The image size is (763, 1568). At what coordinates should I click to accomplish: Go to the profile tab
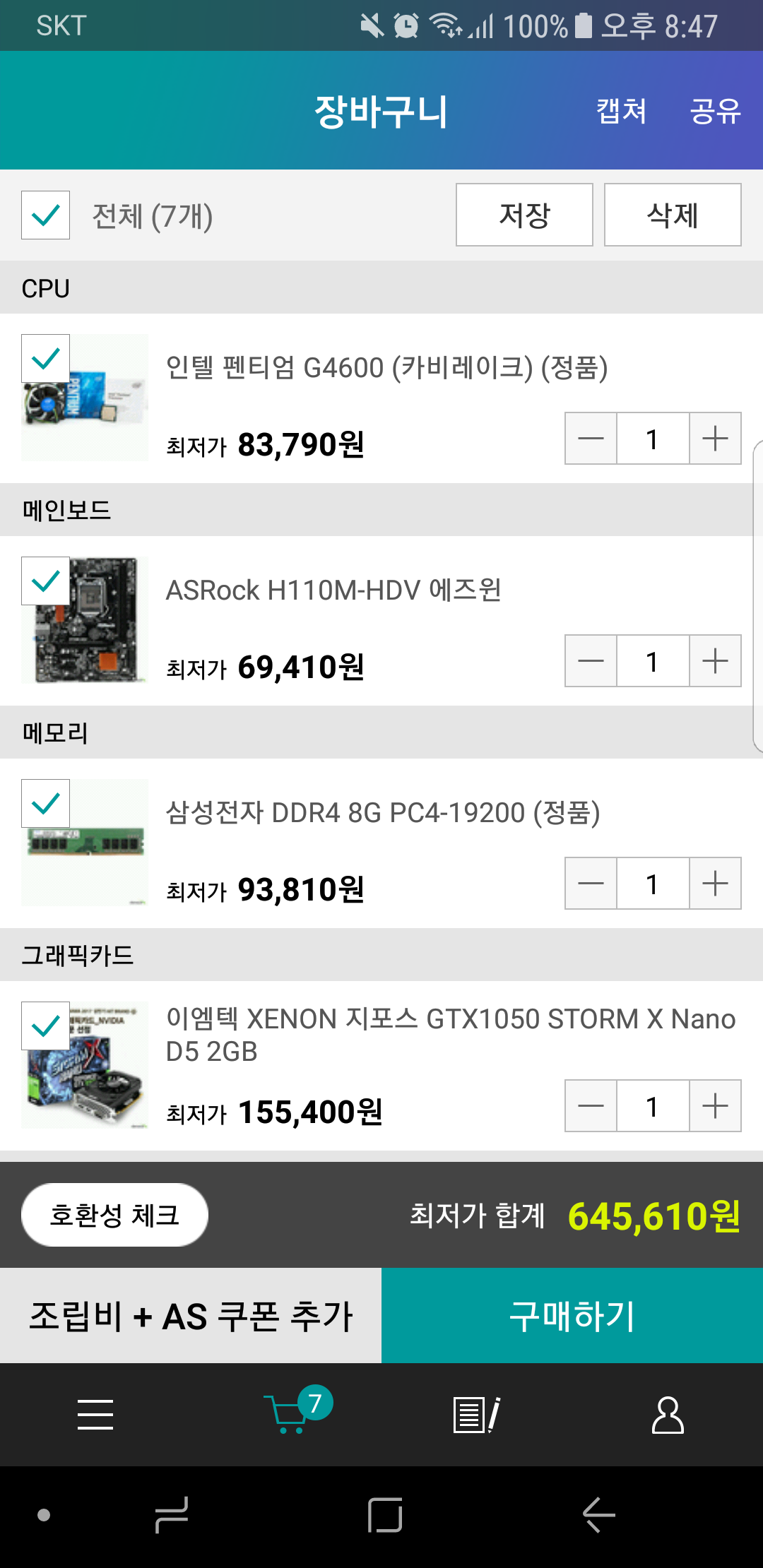[x=668, y=1415]
